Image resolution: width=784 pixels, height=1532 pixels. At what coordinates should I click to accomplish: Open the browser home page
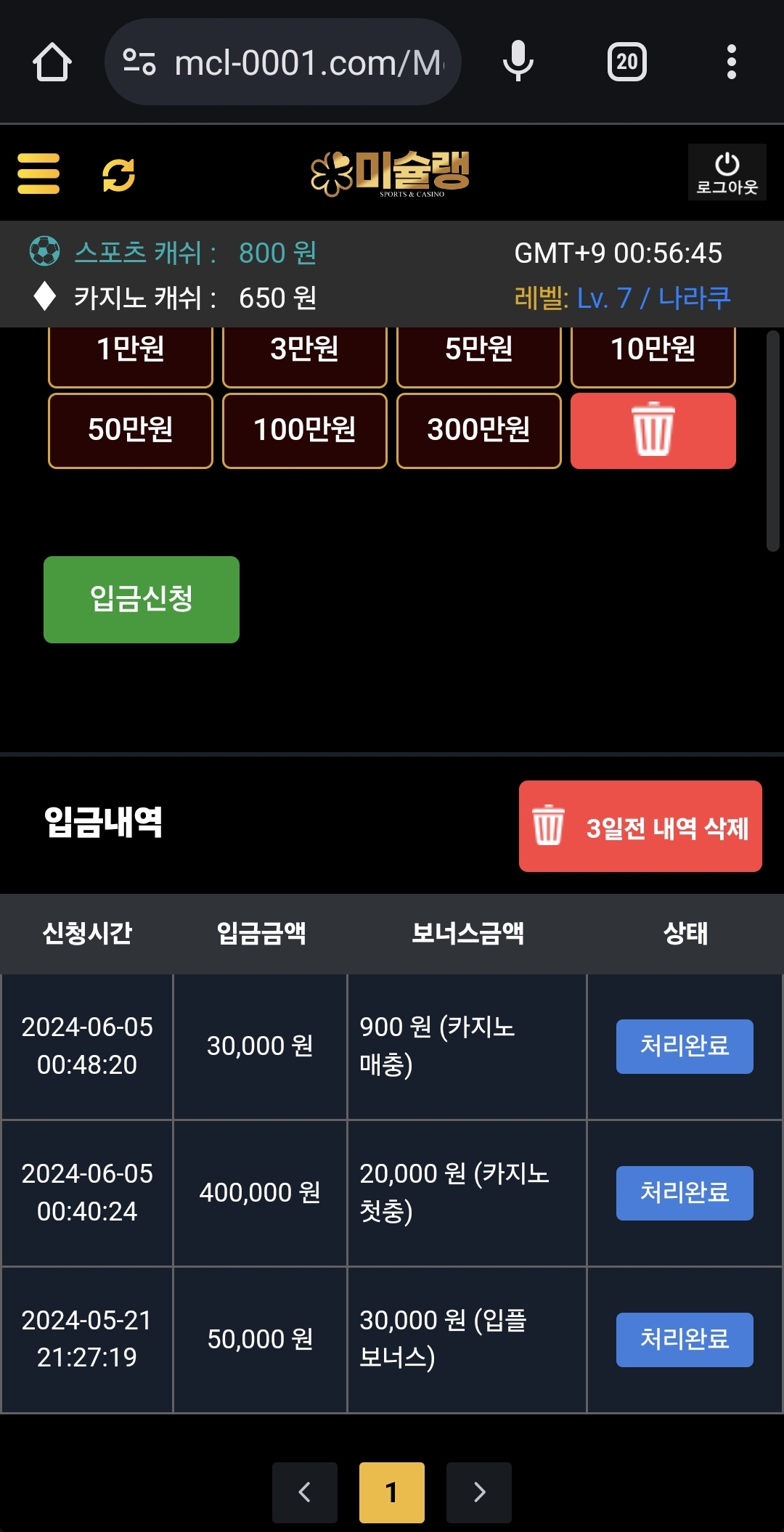[52, 62]
